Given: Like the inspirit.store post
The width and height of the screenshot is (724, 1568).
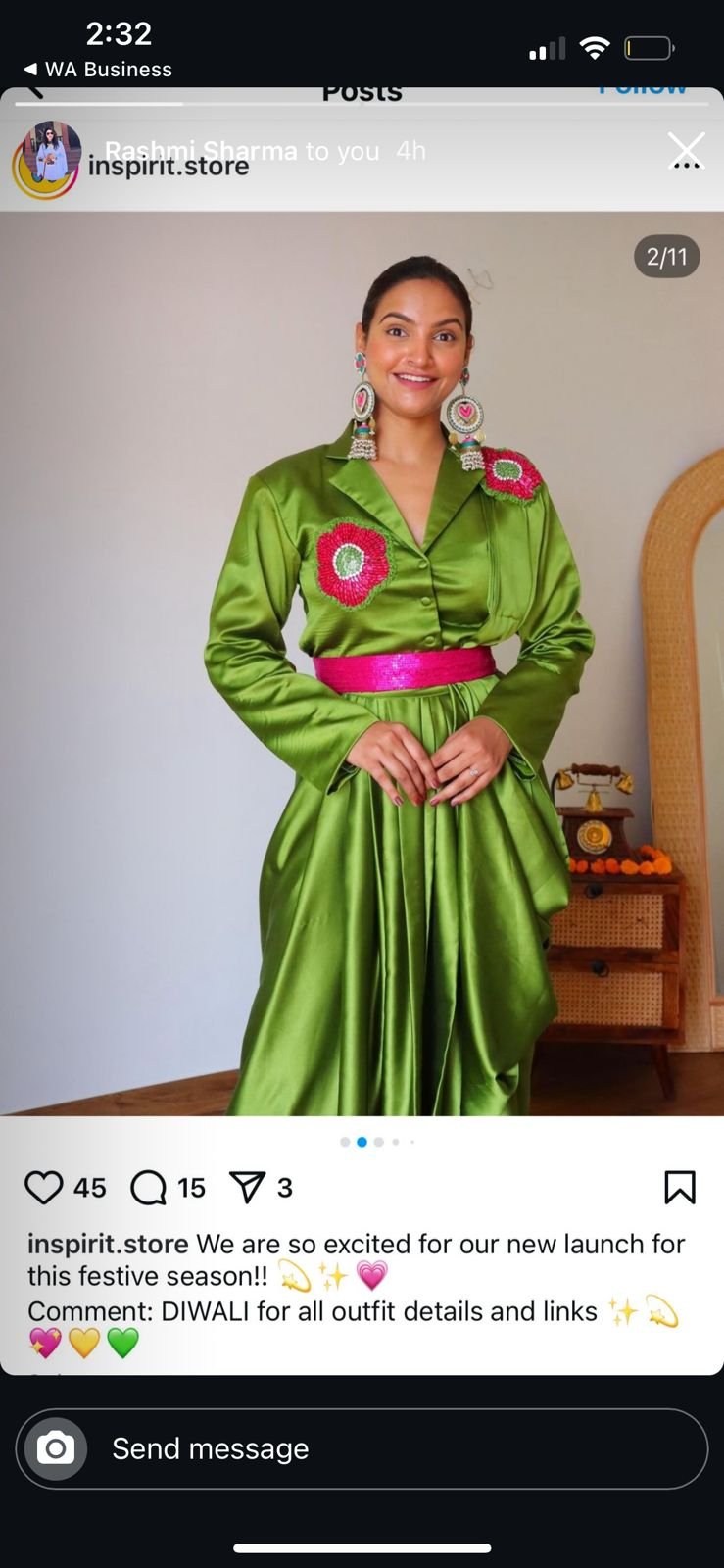Looking at the screenshot, I should point(44,1188).
